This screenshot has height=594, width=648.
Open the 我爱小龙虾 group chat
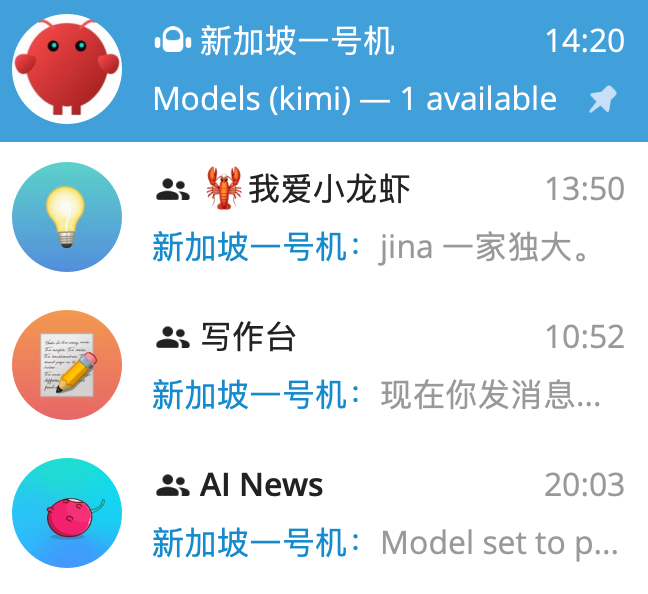tap(324, 217)
